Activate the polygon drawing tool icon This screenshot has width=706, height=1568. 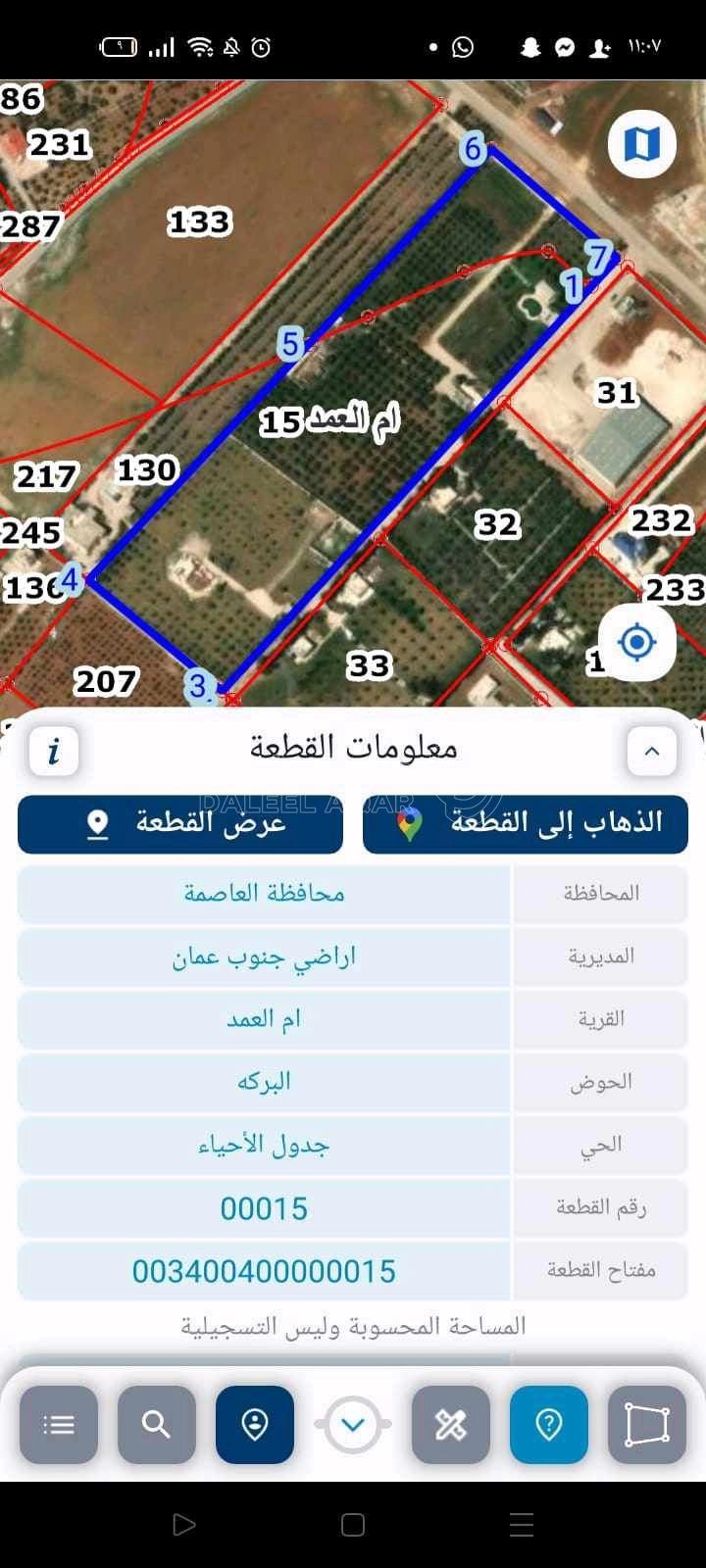pos(646,1425)
